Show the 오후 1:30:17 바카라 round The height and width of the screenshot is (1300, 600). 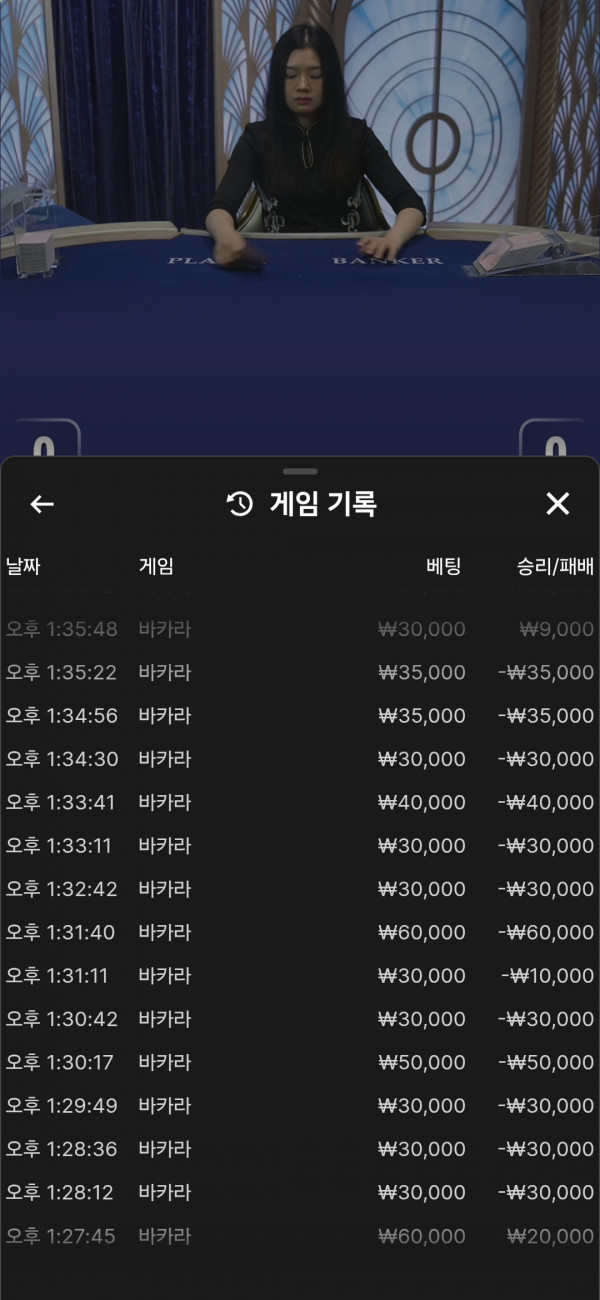pos(300,1063)
